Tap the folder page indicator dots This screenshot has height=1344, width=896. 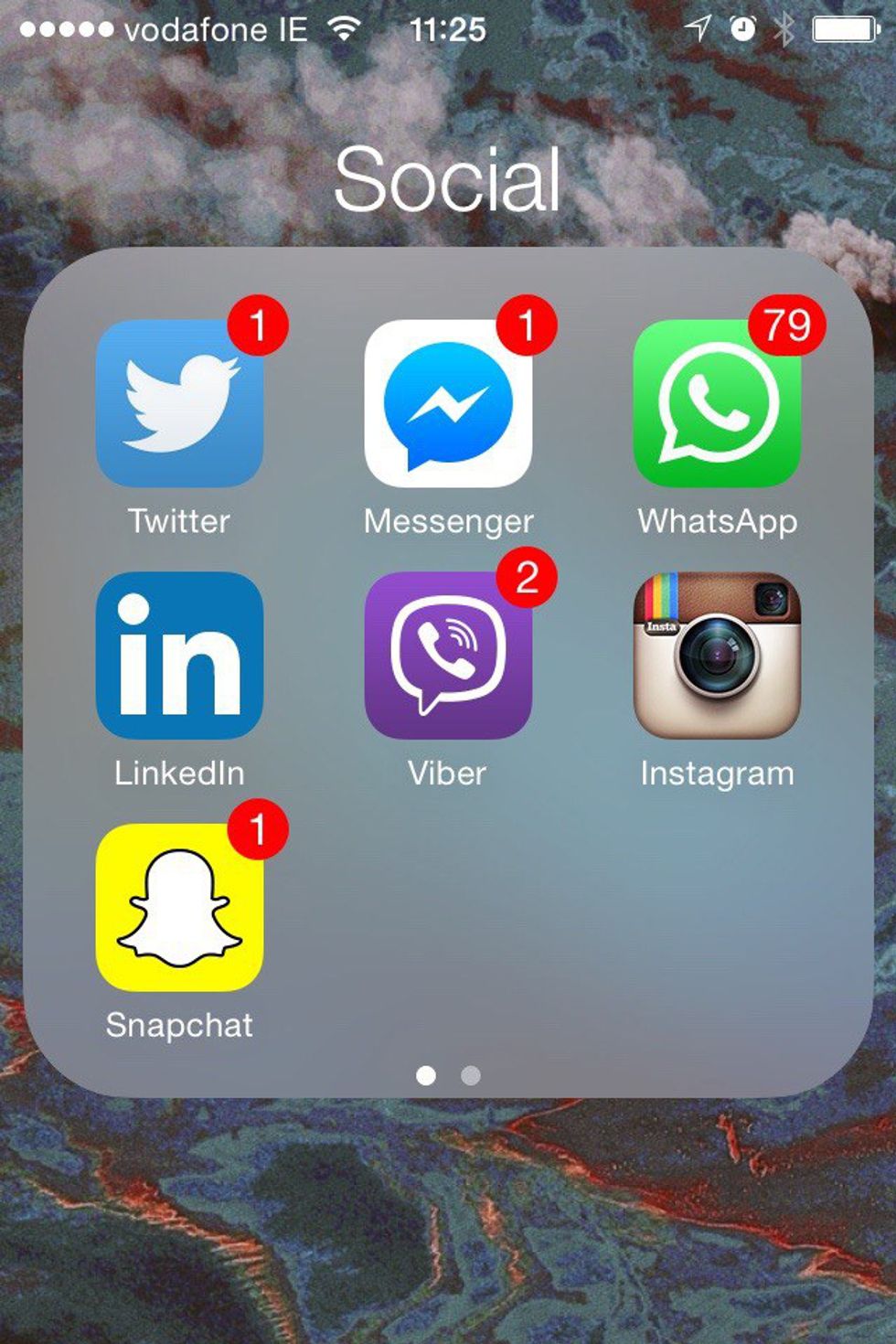tap(448, 1075)
